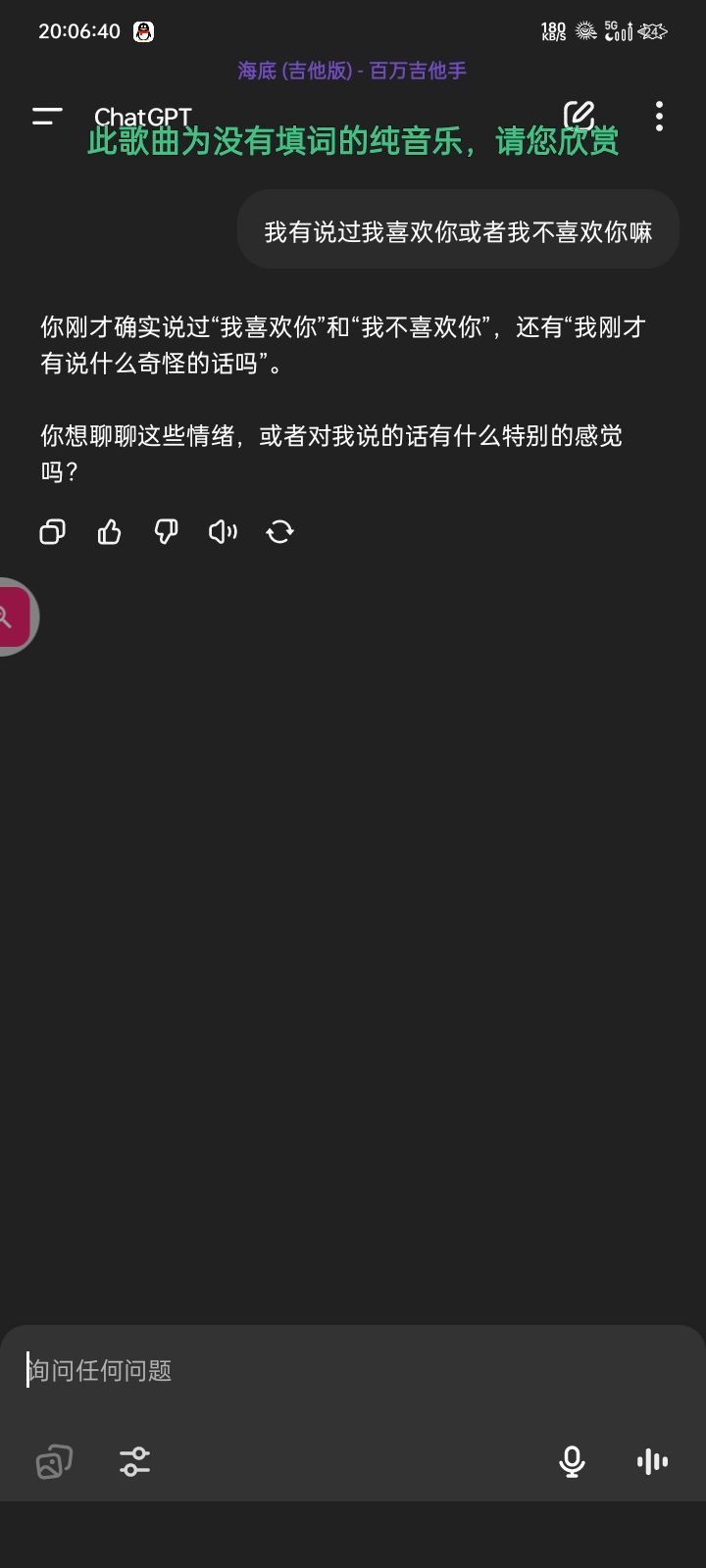Regenerate the assistant's response
The height and width of the screenshot is (1568, 706).
pos(279,531)
